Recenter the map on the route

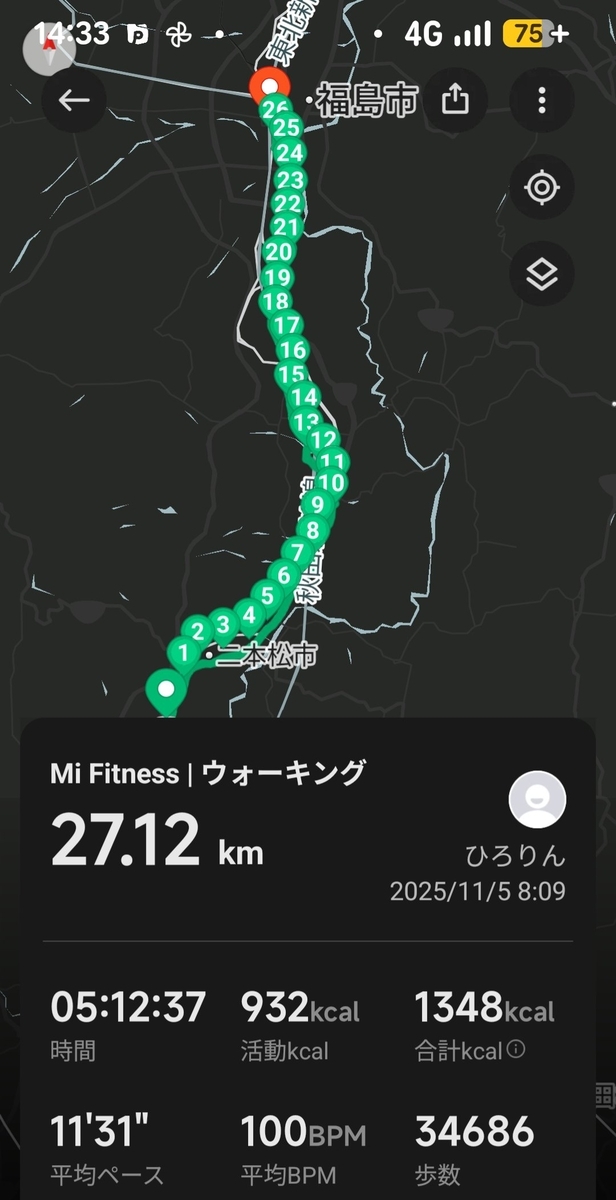[x=542, y=187]
